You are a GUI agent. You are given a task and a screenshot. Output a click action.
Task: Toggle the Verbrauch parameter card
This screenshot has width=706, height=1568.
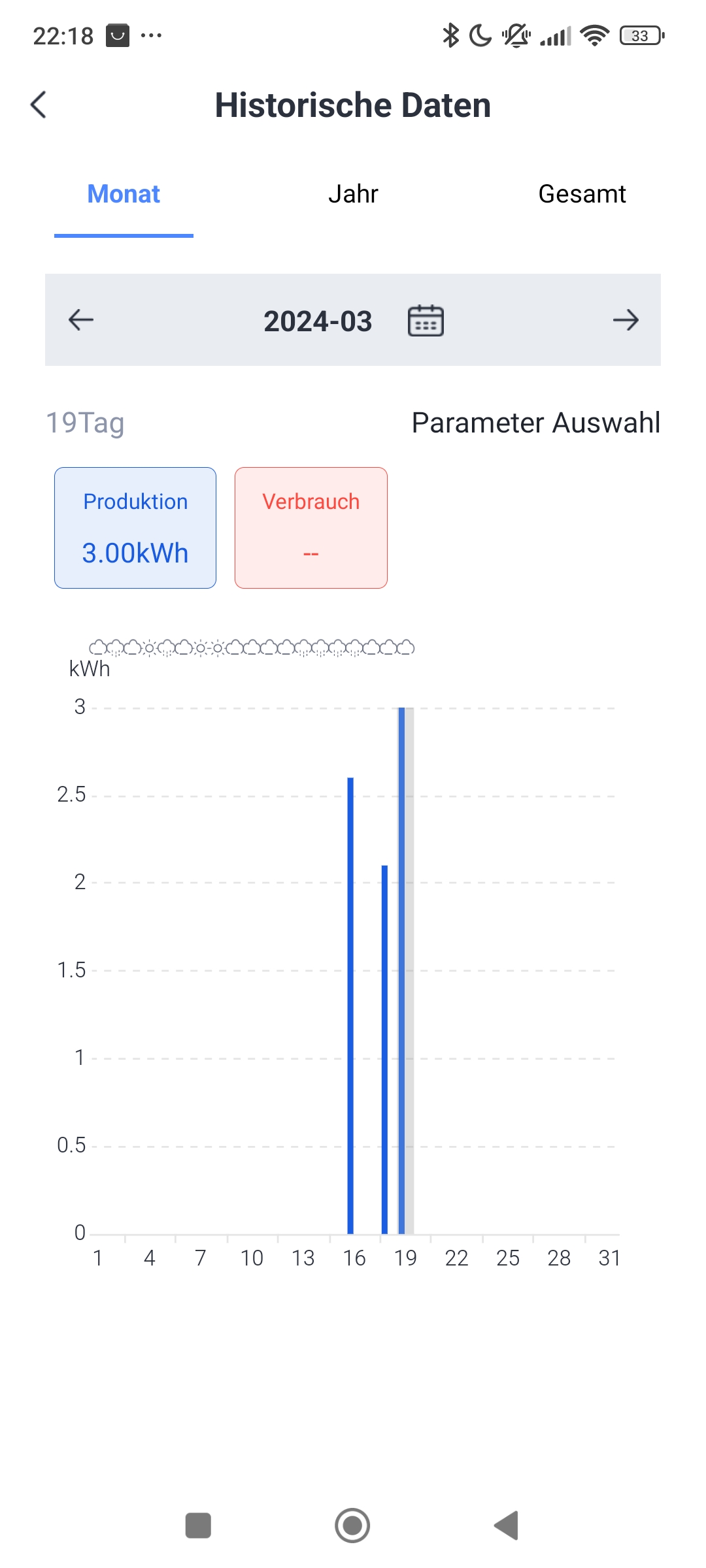tap(311, 528)
